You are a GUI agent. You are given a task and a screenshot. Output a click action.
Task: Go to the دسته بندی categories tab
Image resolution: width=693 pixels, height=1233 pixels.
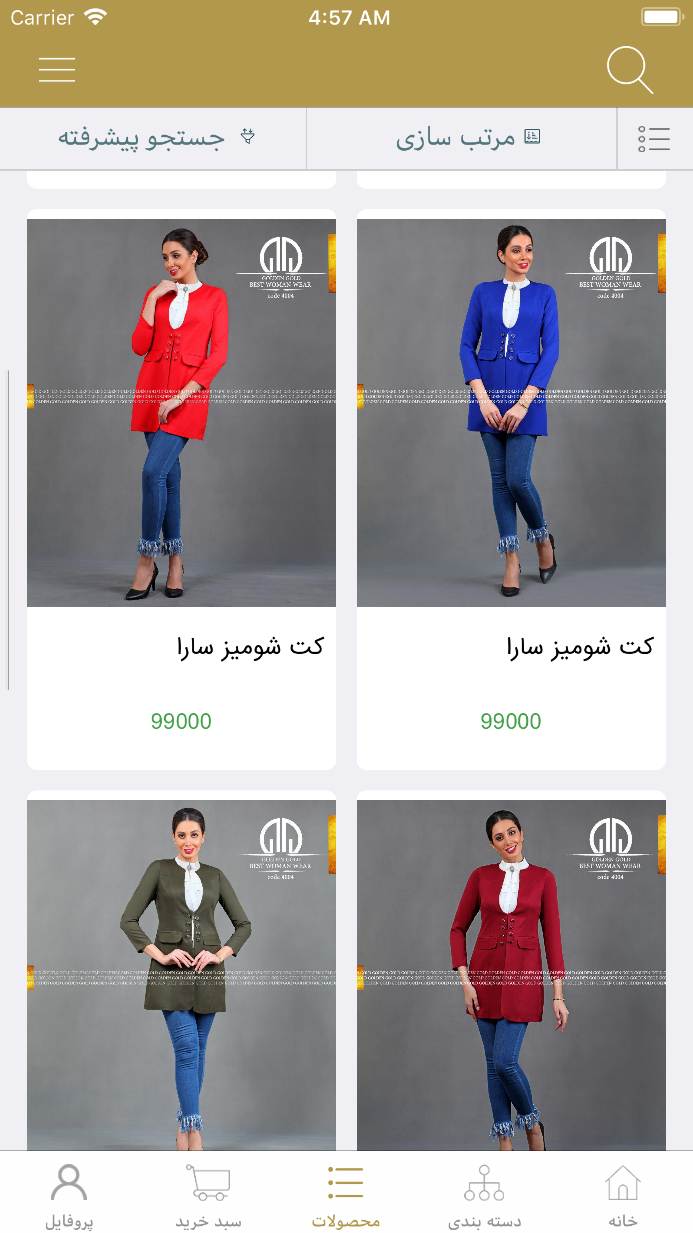(x=484, y=1195)
